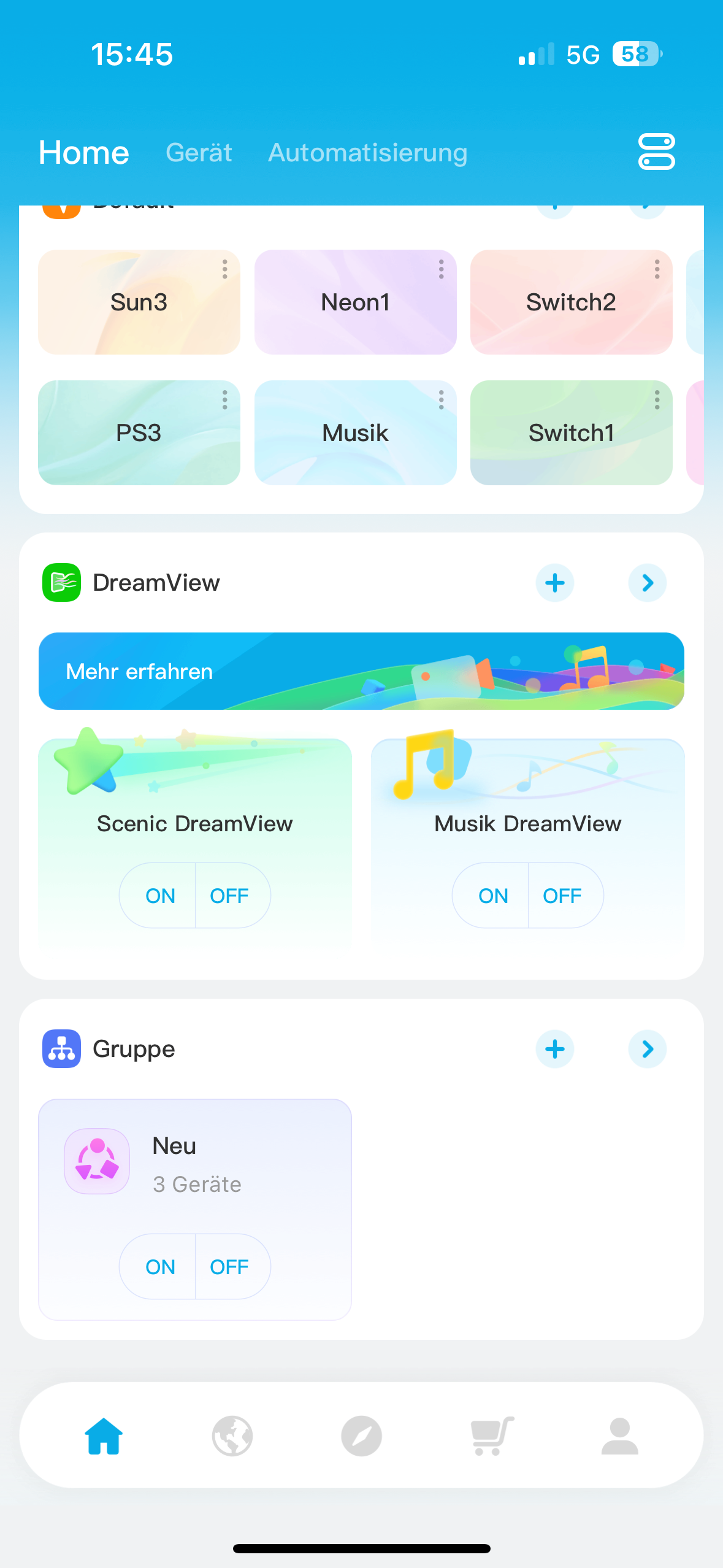Image resolution: width=723 pixels, height=1568 pixels.
Task: Open the Mehr erfahren banner
Action: [x=361, y=671]
